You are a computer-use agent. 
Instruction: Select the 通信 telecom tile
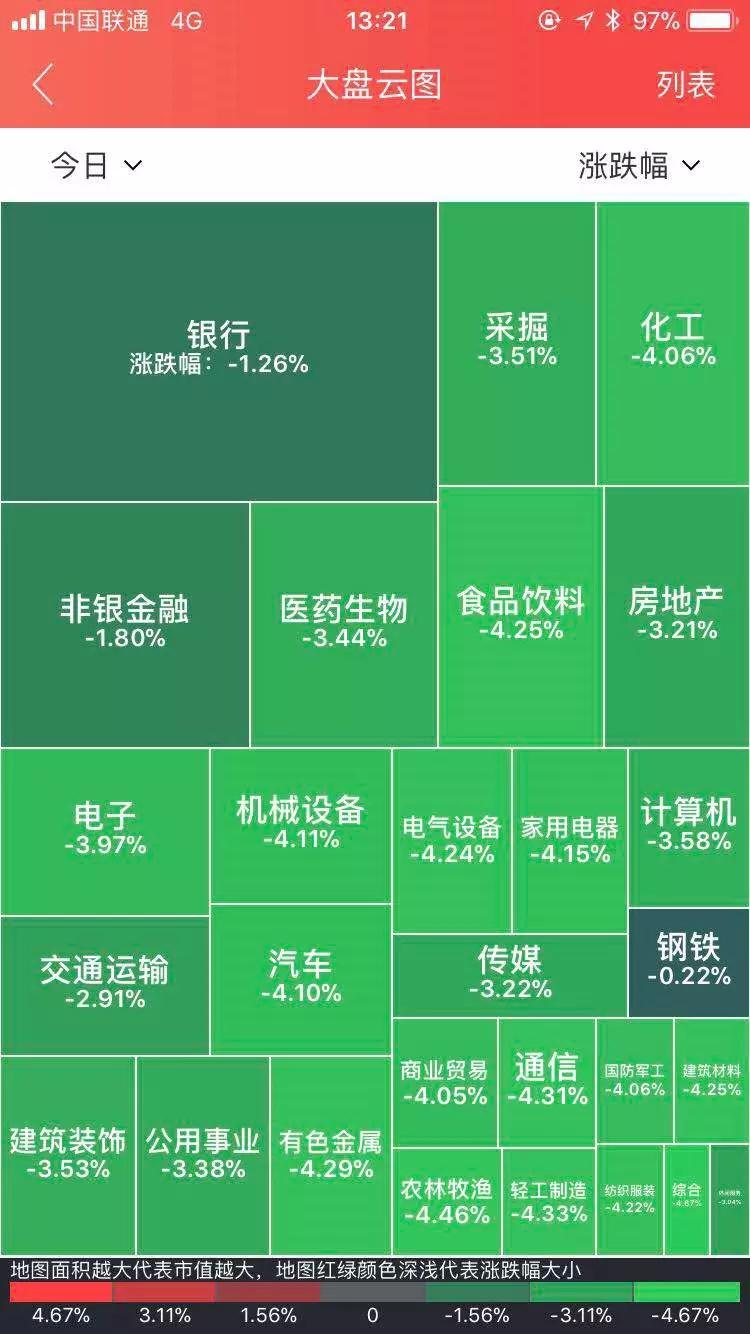point(546,1080)
